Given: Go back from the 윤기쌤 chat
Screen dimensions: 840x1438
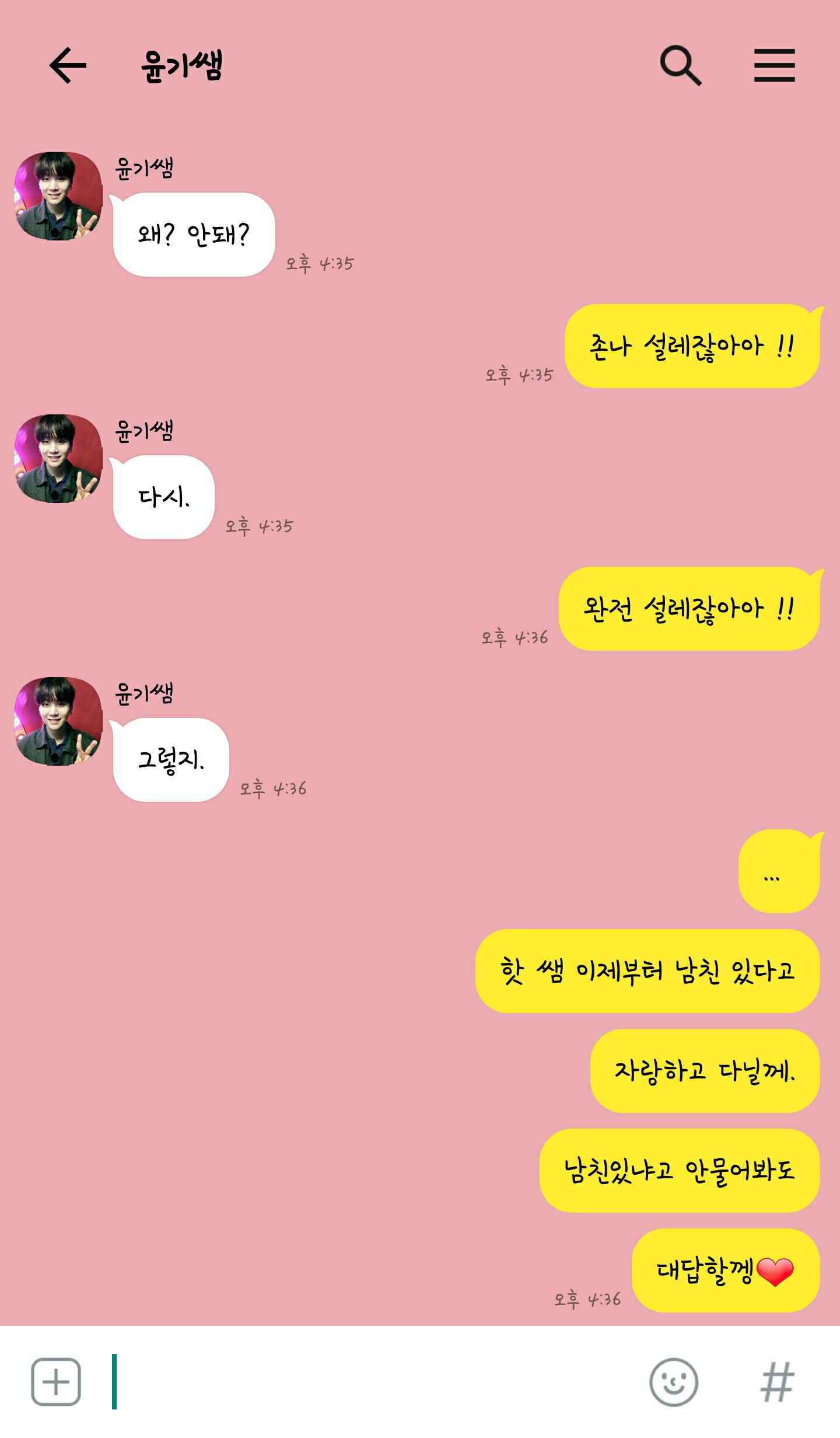Looking at the screenshot, I should 68,65.
